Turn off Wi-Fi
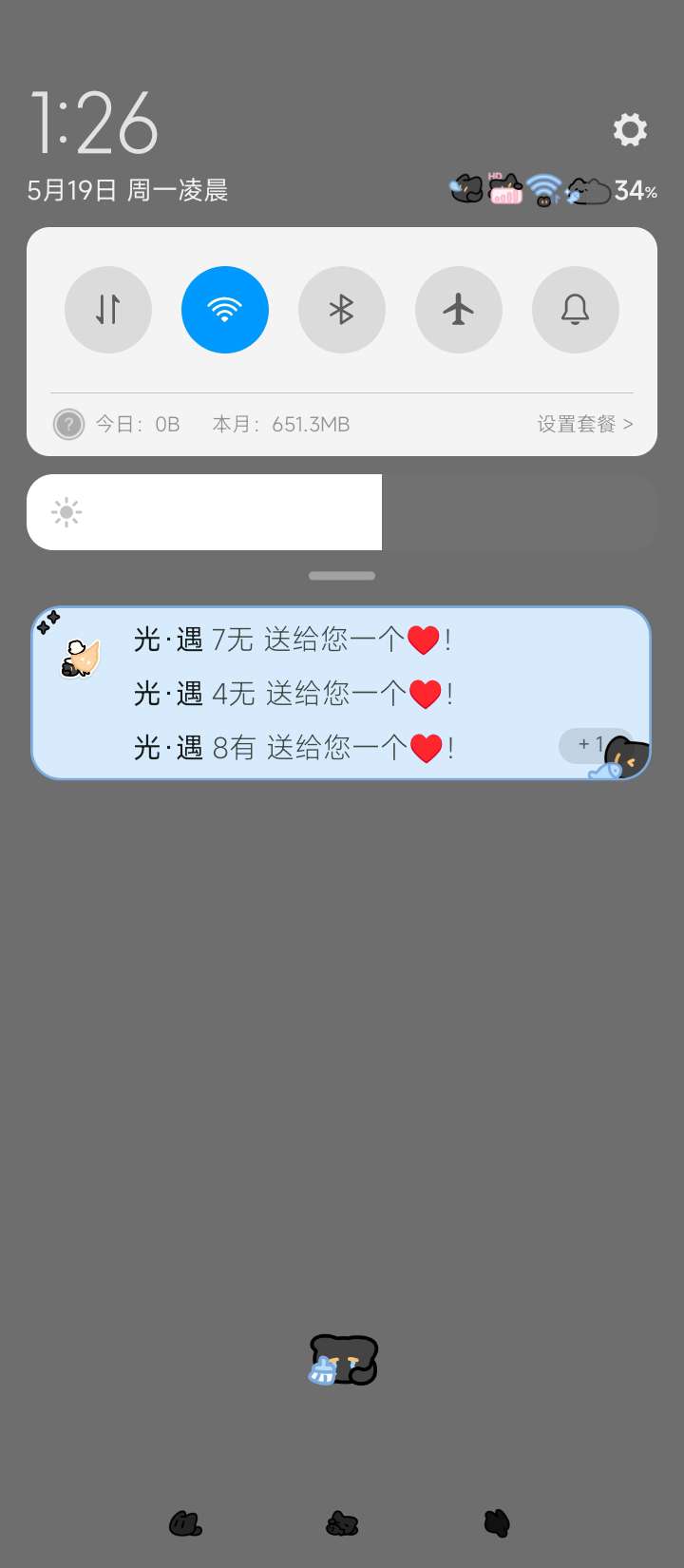Viewport: 684px width, 1568px height. (225, 310)
